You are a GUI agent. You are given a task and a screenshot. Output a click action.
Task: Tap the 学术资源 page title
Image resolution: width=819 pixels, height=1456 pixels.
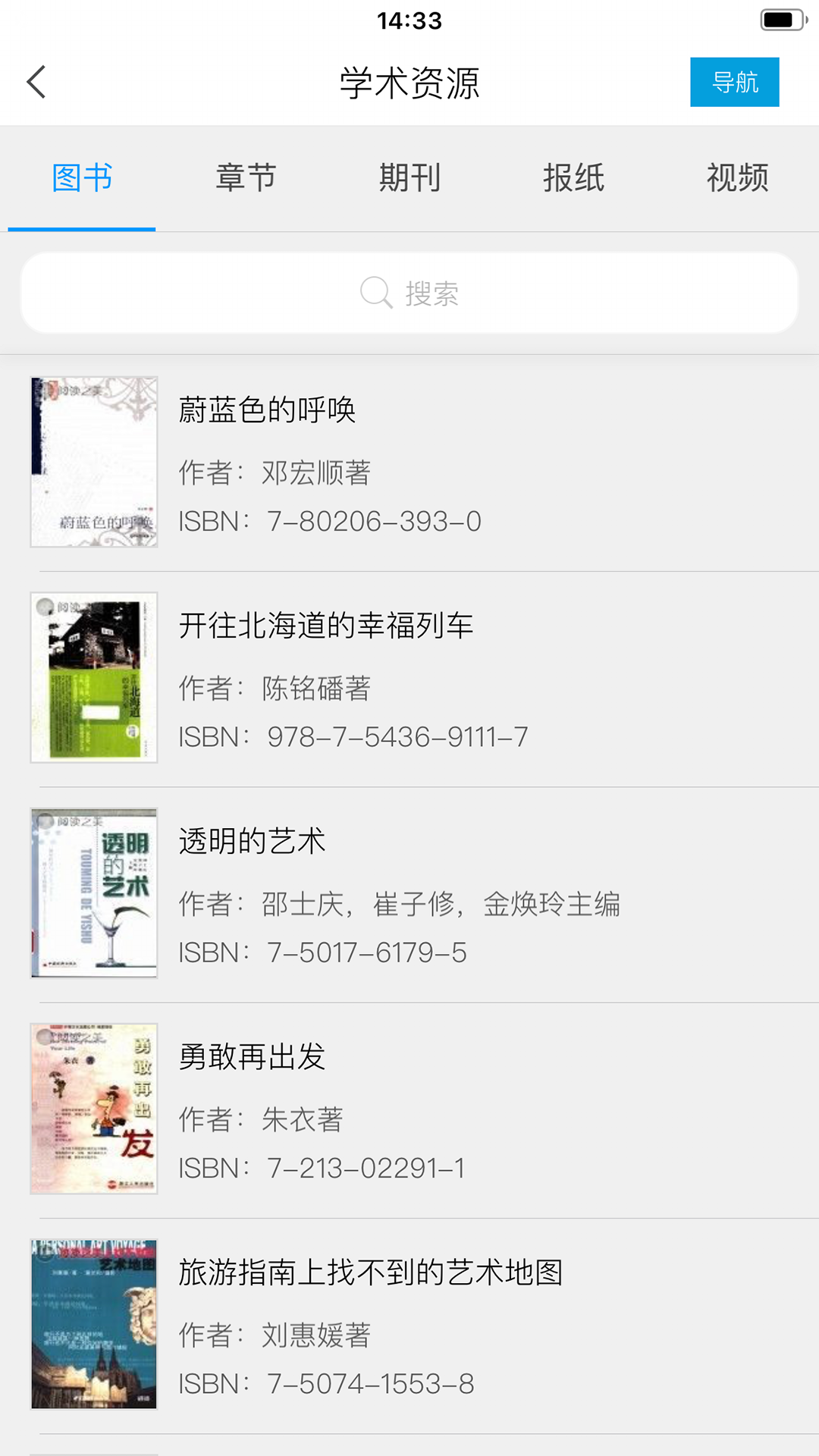coord(409,82)
